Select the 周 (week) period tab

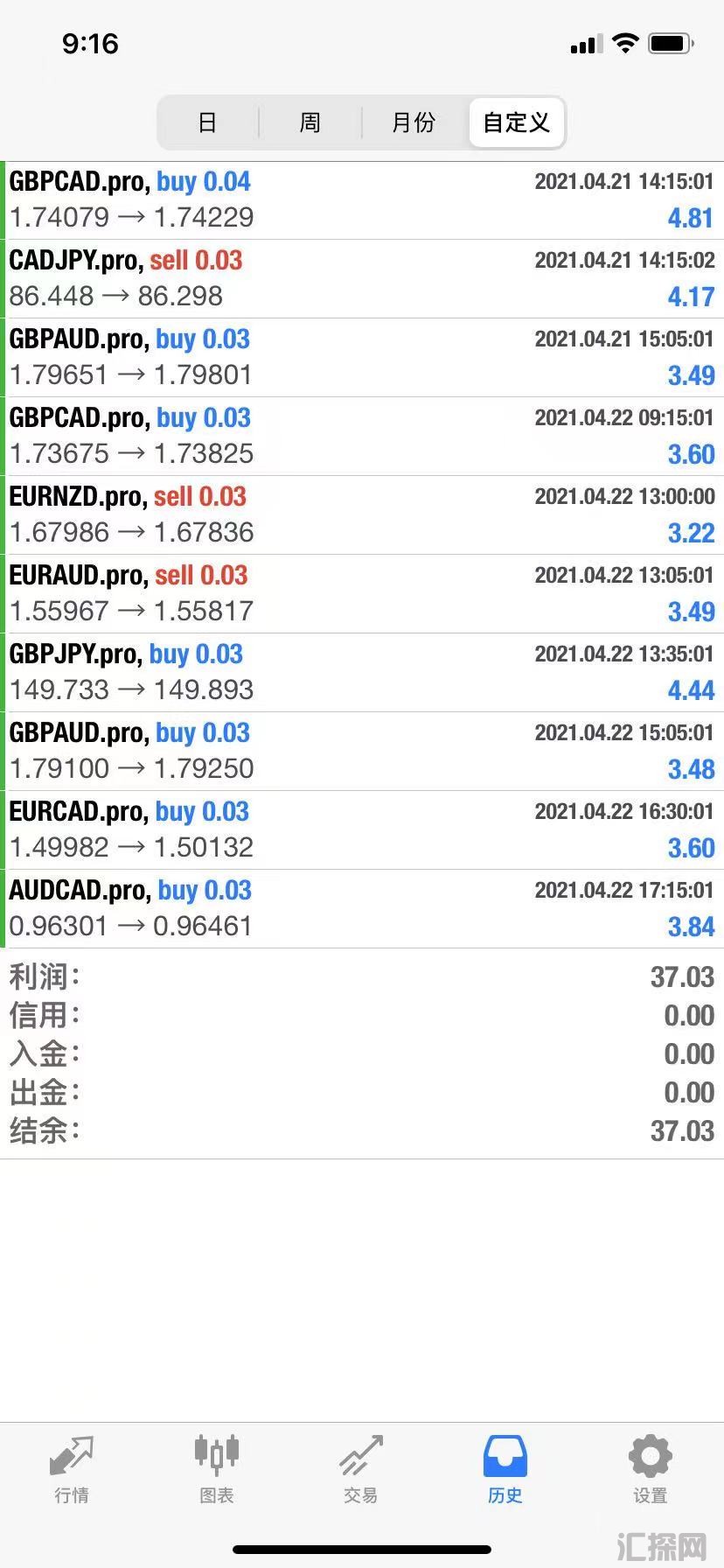coord(310,122)
